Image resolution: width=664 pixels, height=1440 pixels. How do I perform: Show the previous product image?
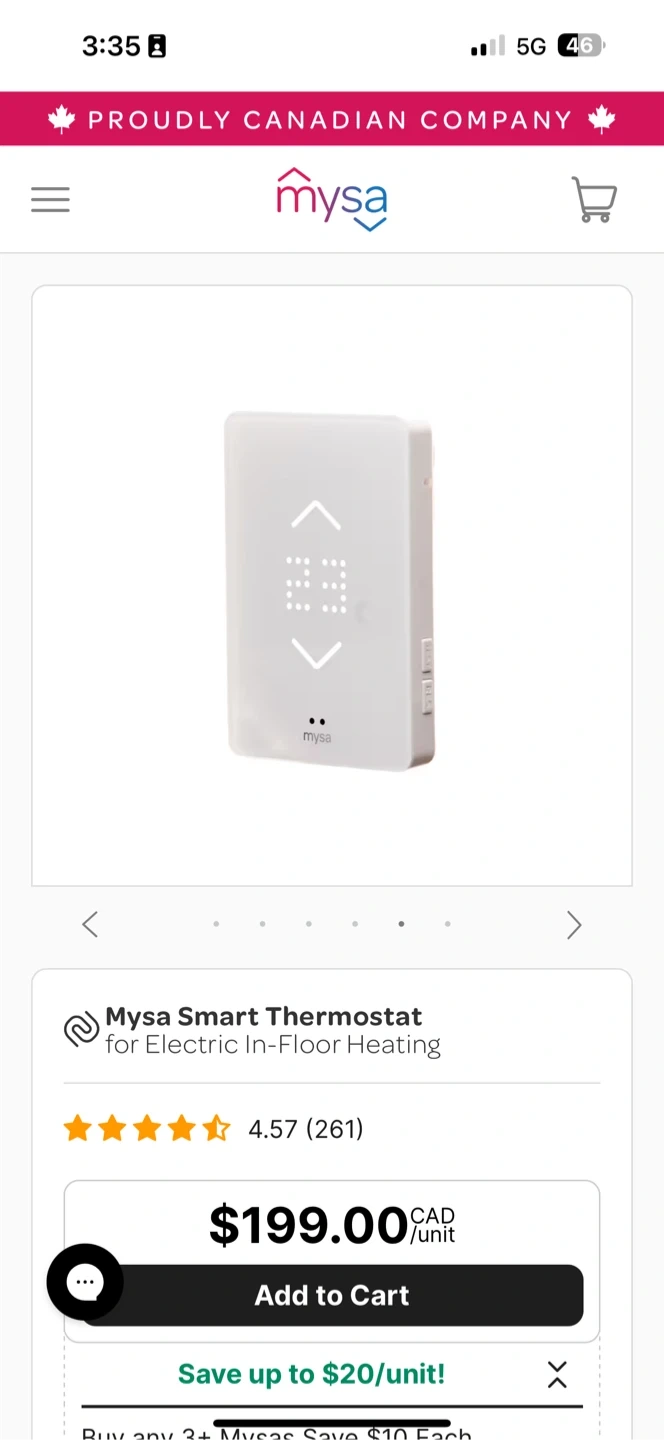click(x=90, y=924)
